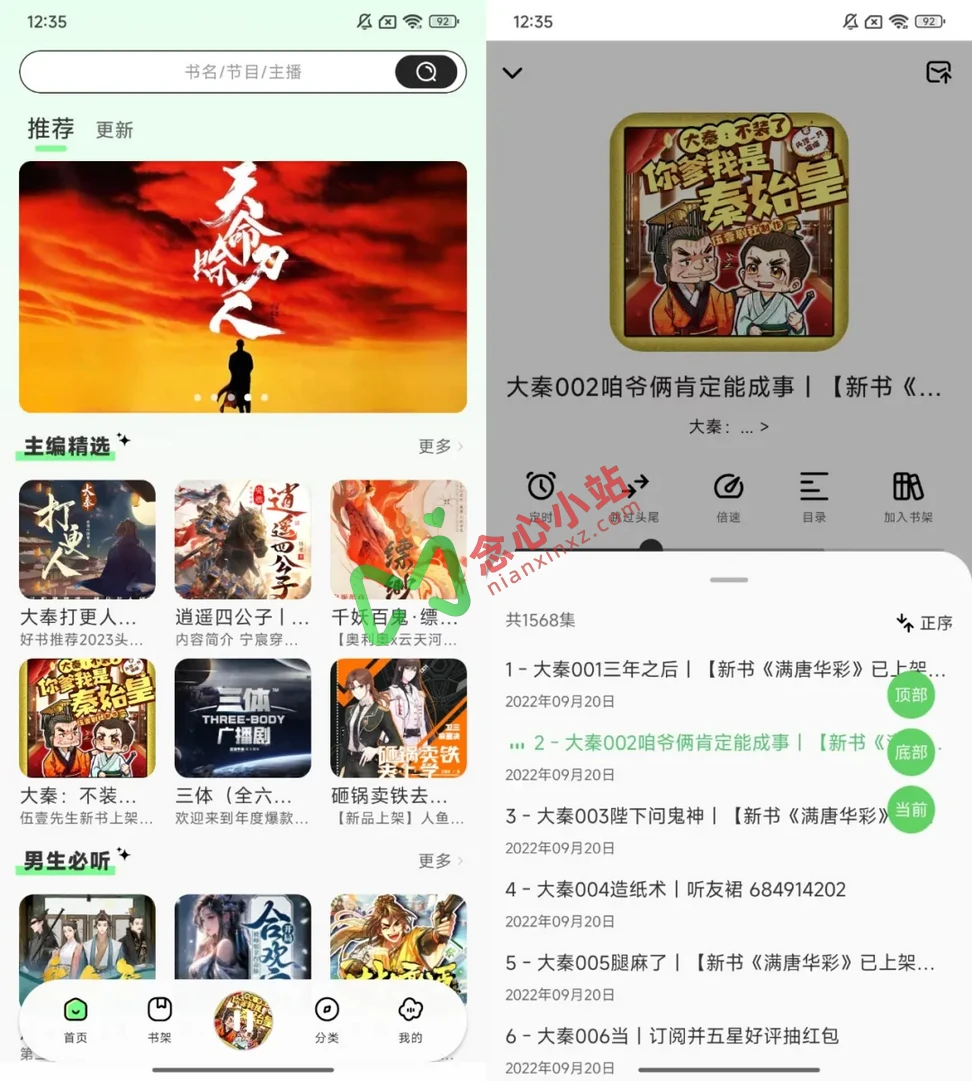The image size is (972, 1081).
Task: Tap the search magnifier icon
Action: (x=426, y=72)
